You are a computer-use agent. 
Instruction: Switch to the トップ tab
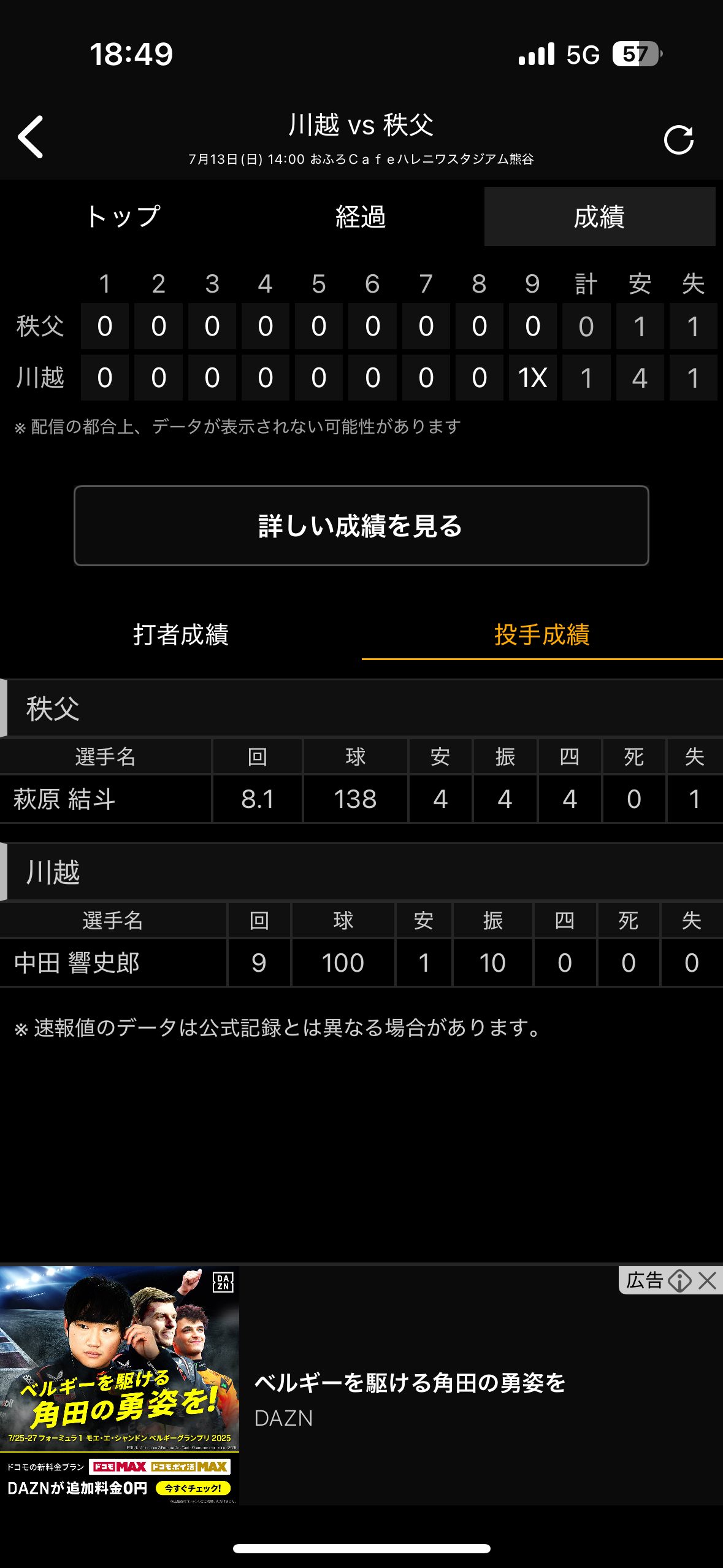(123, 217)
